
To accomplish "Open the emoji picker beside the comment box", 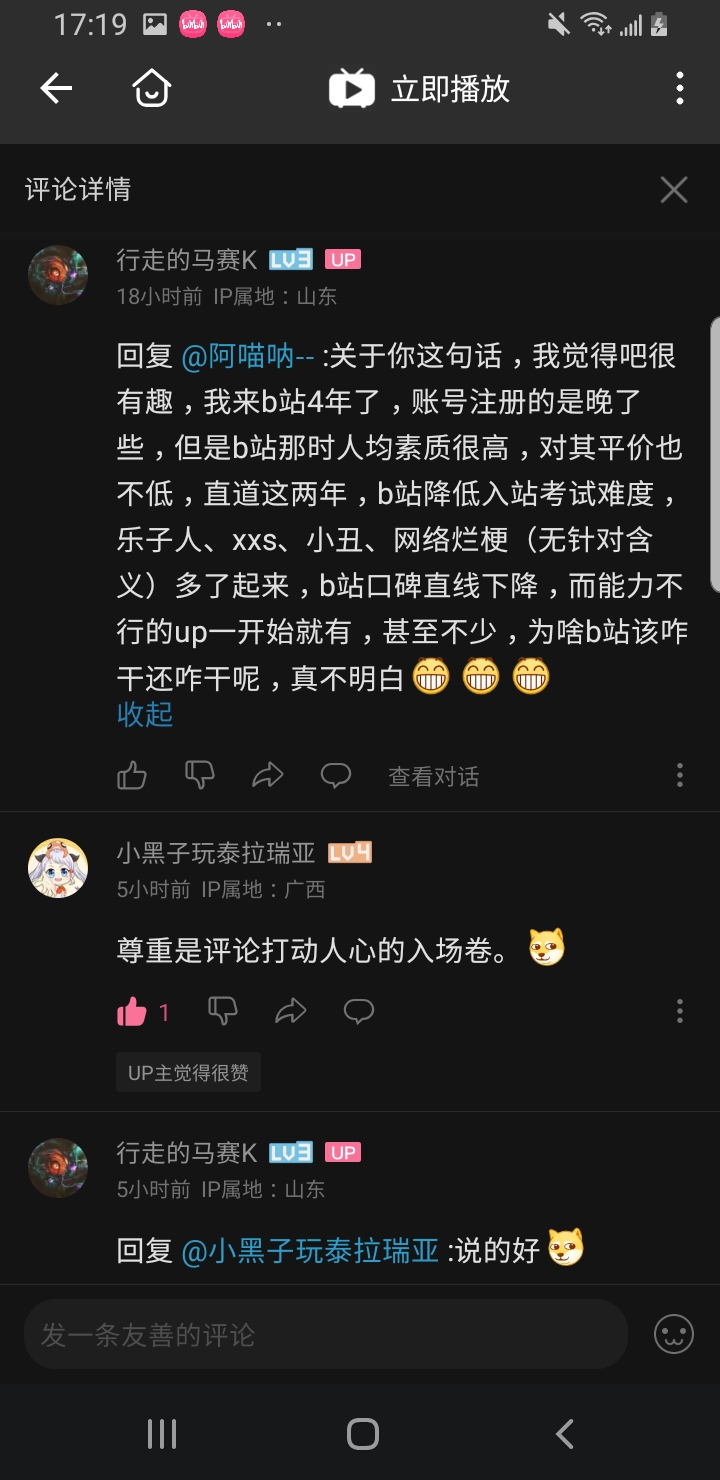I will pos(674,1334).
